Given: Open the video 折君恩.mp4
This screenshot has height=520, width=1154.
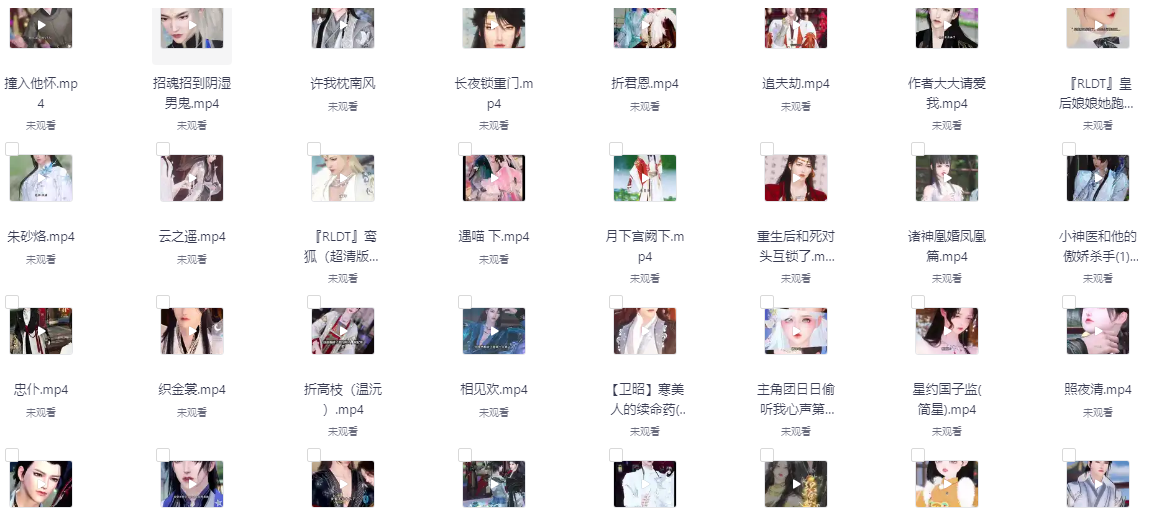Looking at the screenshot, I should pos(645,26).
